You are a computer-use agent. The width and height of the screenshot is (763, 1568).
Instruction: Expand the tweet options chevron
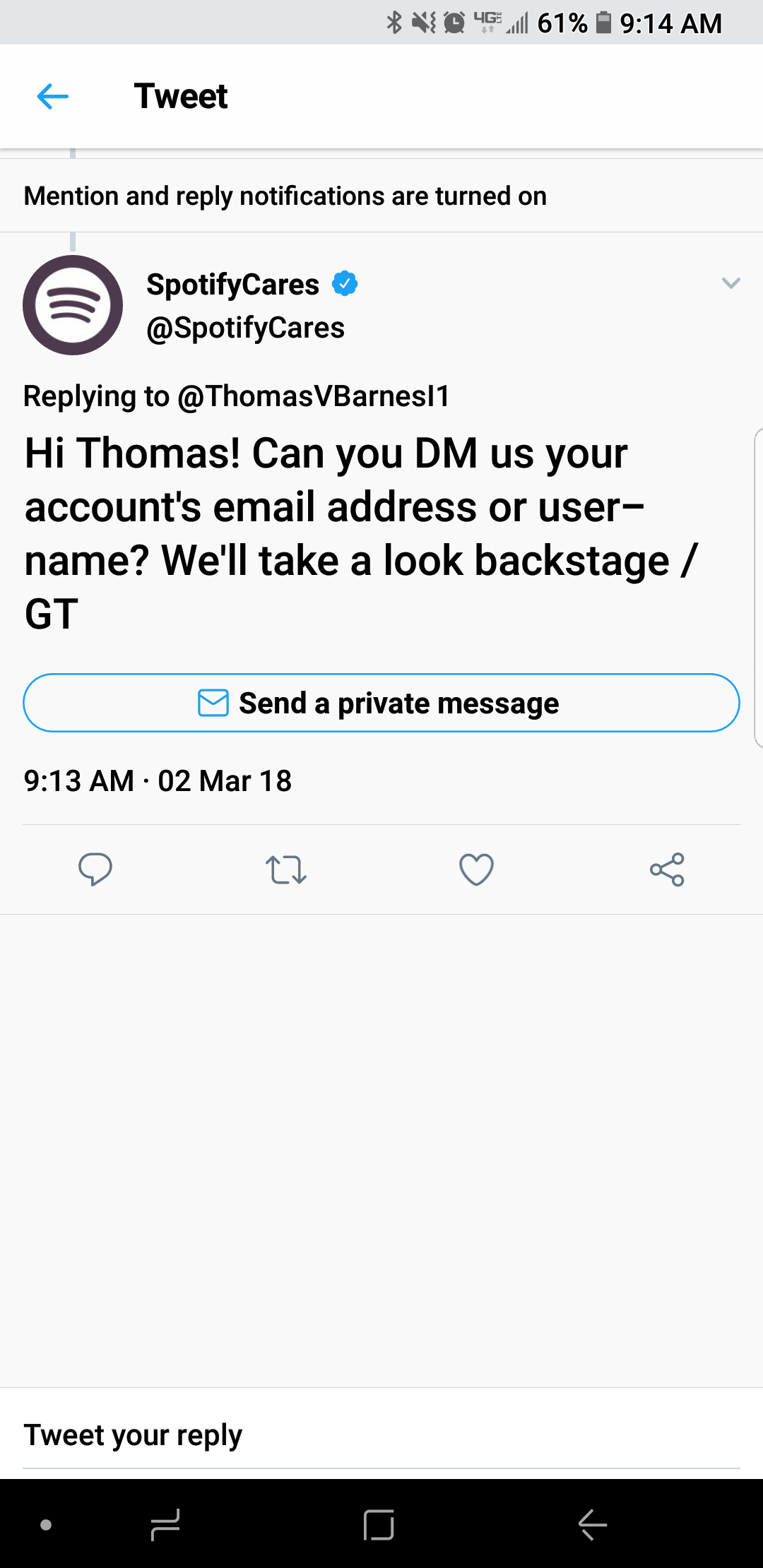(x=731, y=284)
